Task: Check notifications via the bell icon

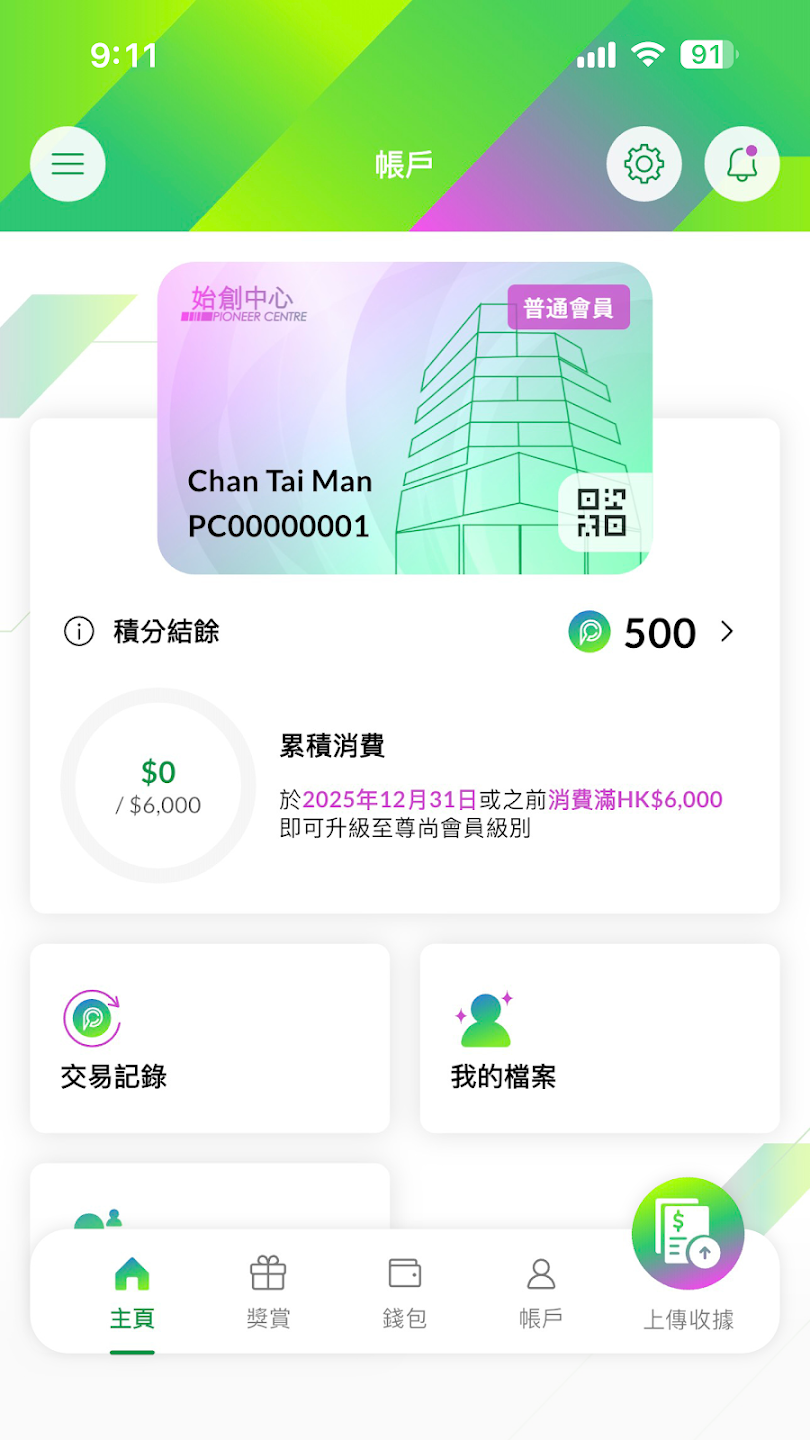Action: click(x=741, y=163)
